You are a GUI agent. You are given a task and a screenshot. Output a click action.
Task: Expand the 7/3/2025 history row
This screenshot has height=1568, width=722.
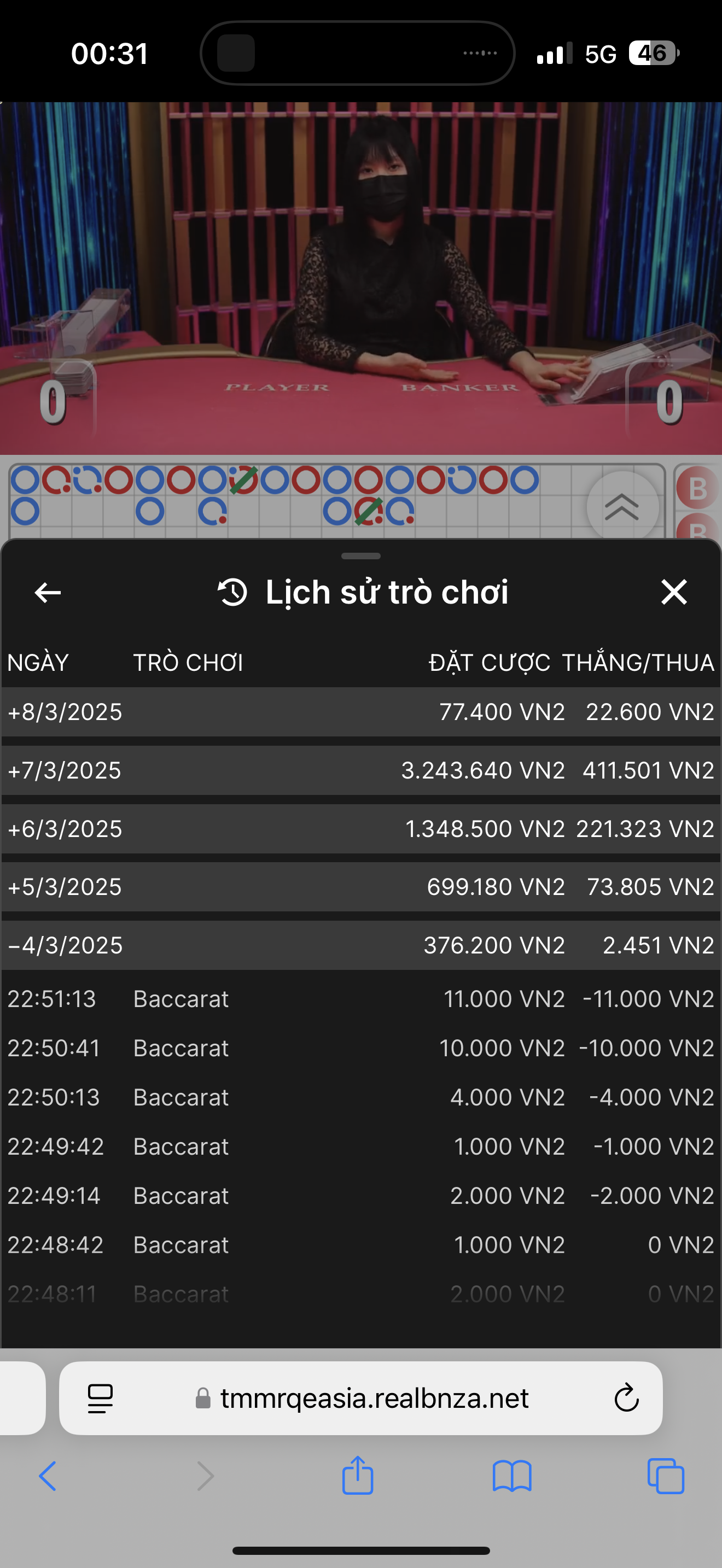click(x=360, y=770)
